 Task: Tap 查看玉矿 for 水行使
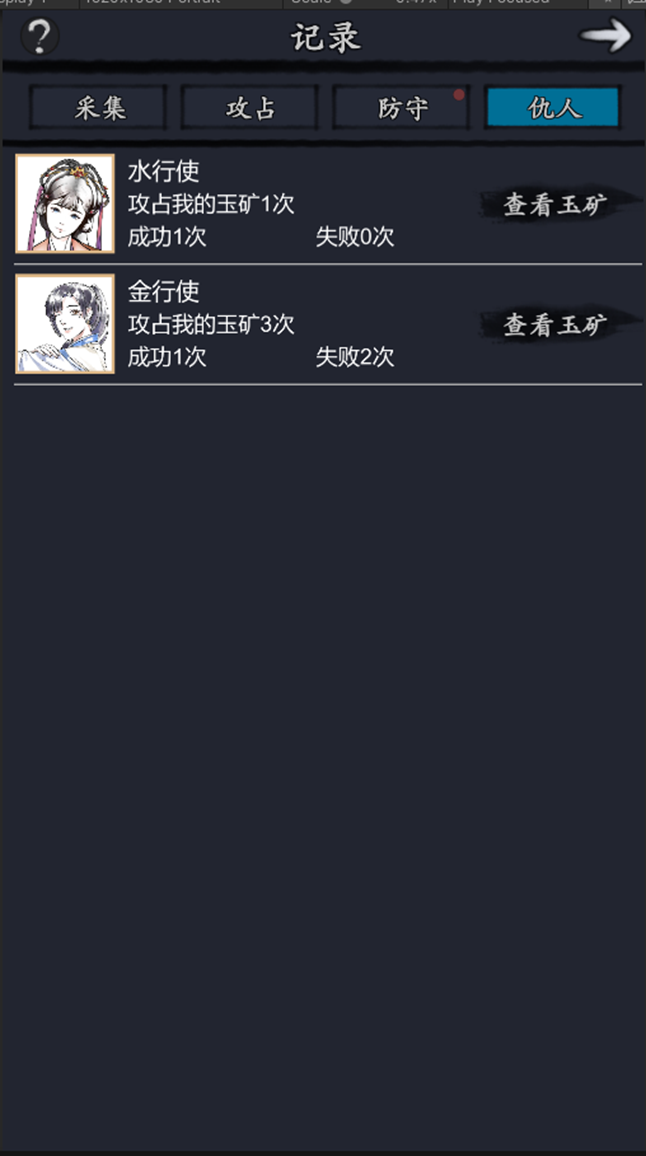click(555, 205)
